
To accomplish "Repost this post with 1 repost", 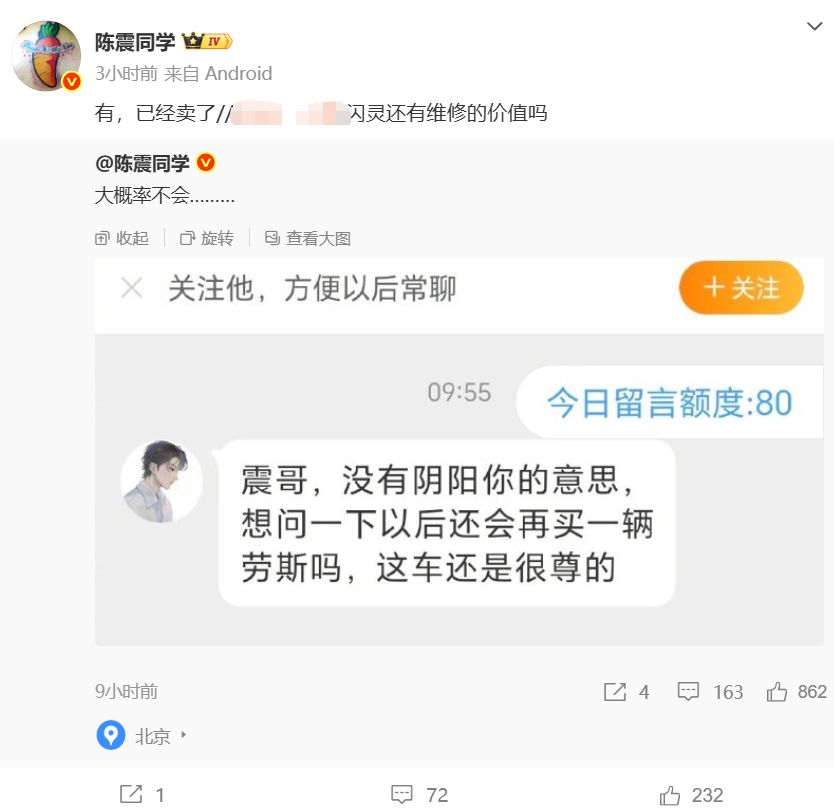I will [x=142, y=795].
